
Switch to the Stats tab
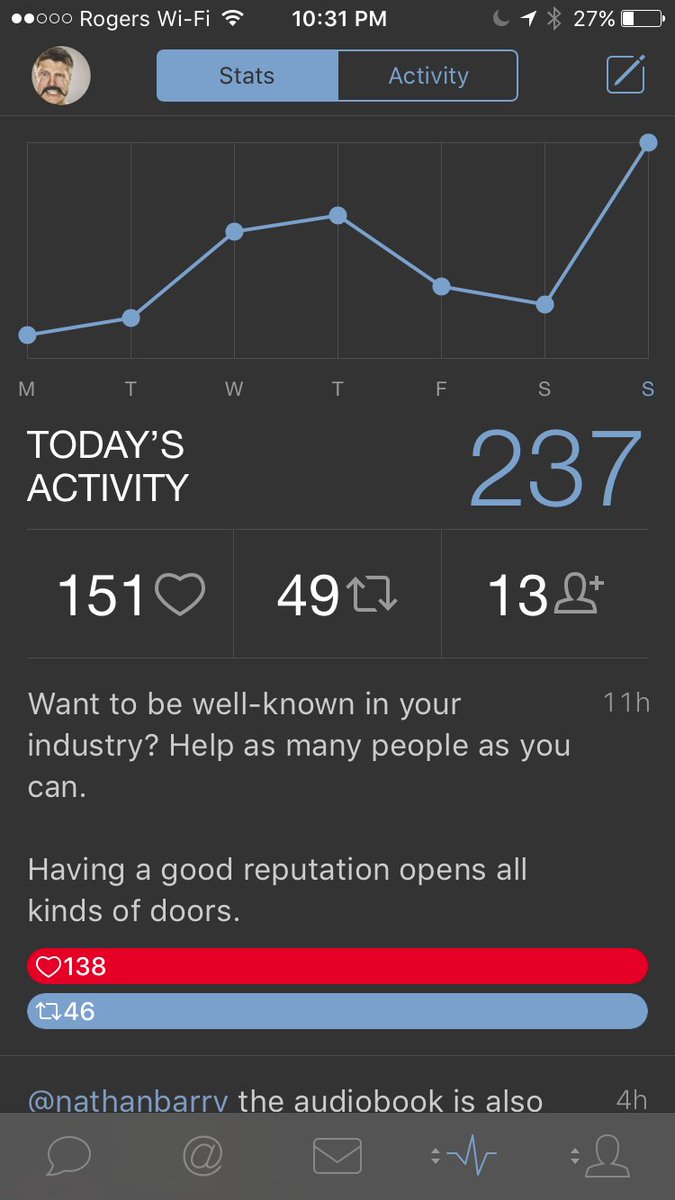pos(247,76)
